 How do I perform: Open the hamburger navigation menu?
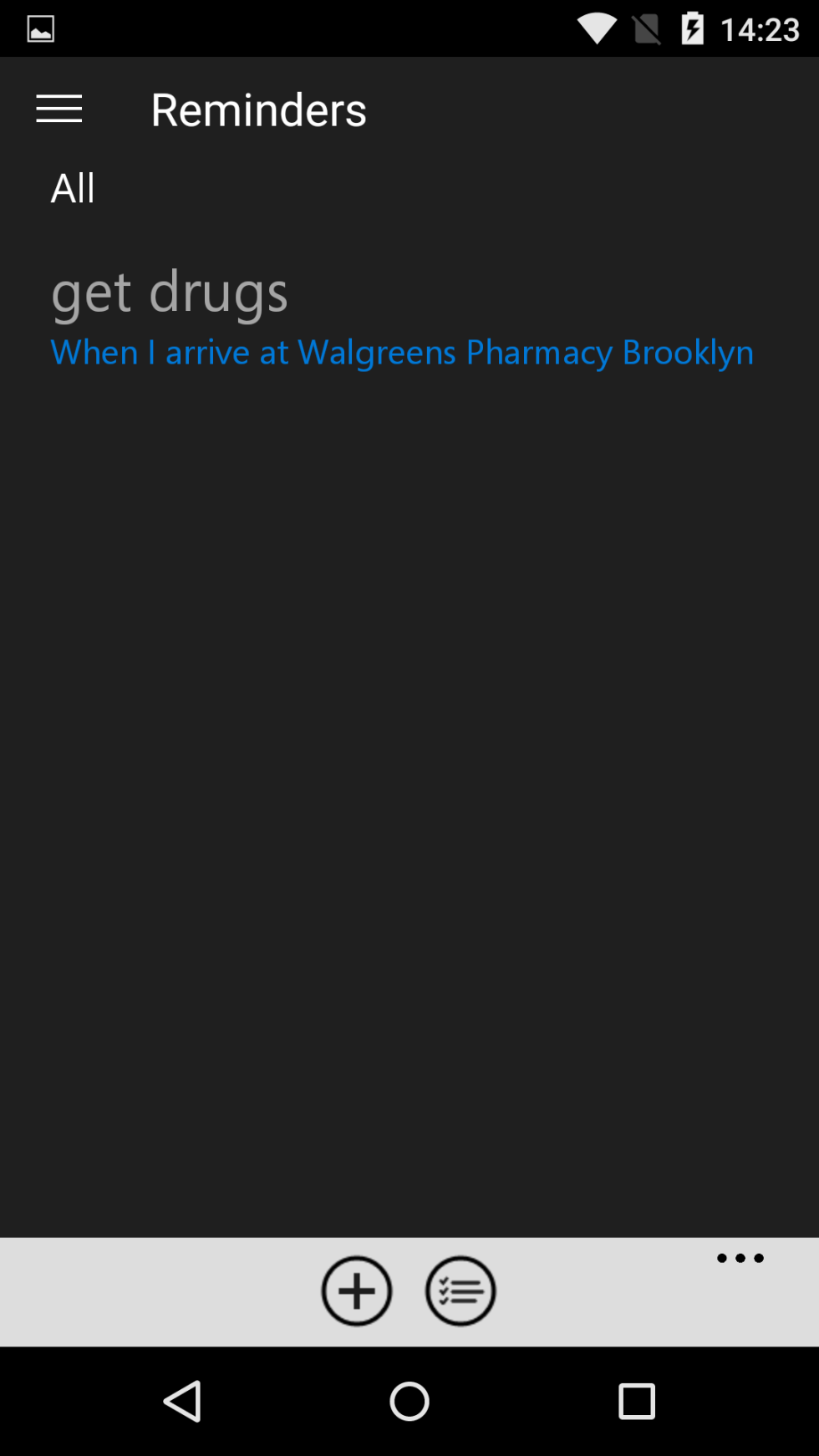[x=59, y=109]
